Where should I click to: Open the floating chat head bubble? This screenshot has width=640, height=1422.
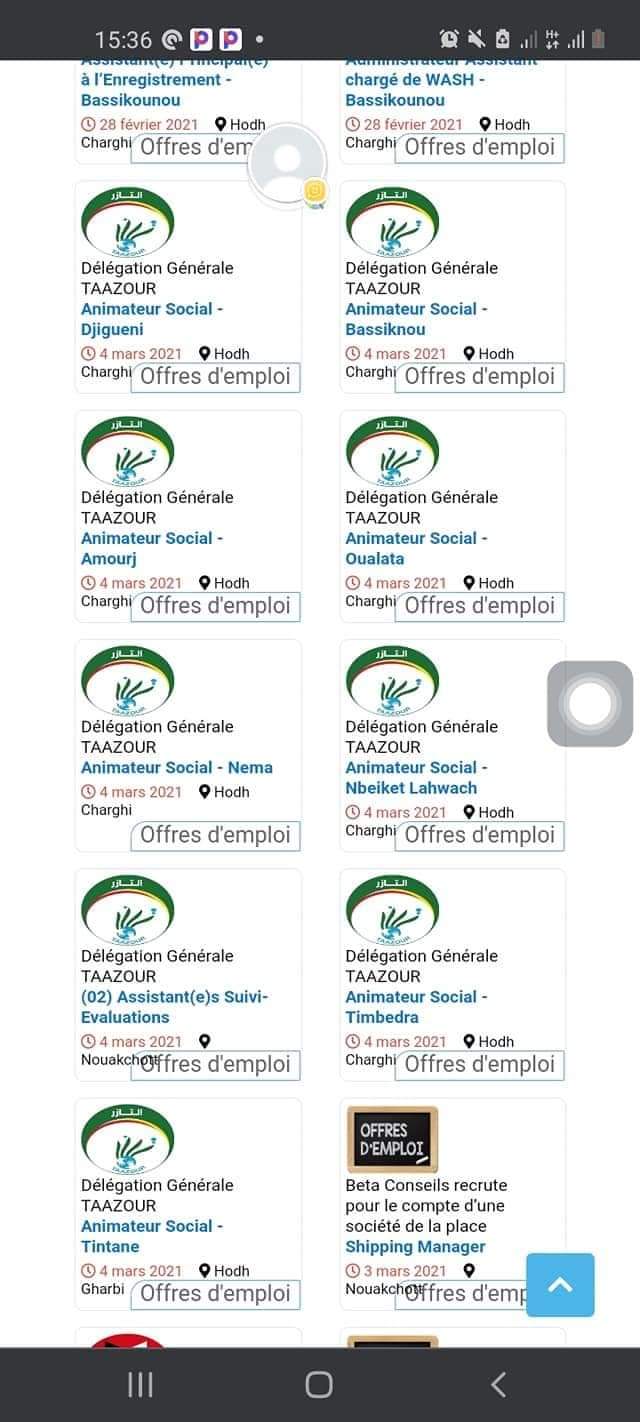[x=288, y=164]
